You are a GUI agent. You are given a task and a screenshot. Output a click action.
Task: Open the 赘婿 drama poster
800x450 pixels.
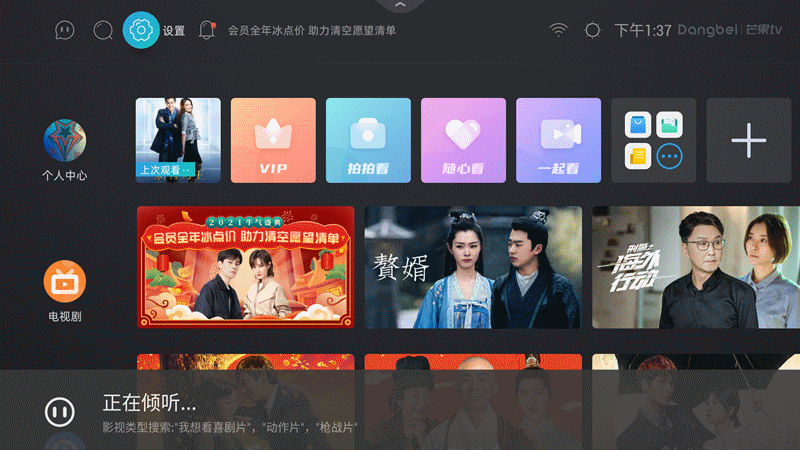click(x=472, y=267)
